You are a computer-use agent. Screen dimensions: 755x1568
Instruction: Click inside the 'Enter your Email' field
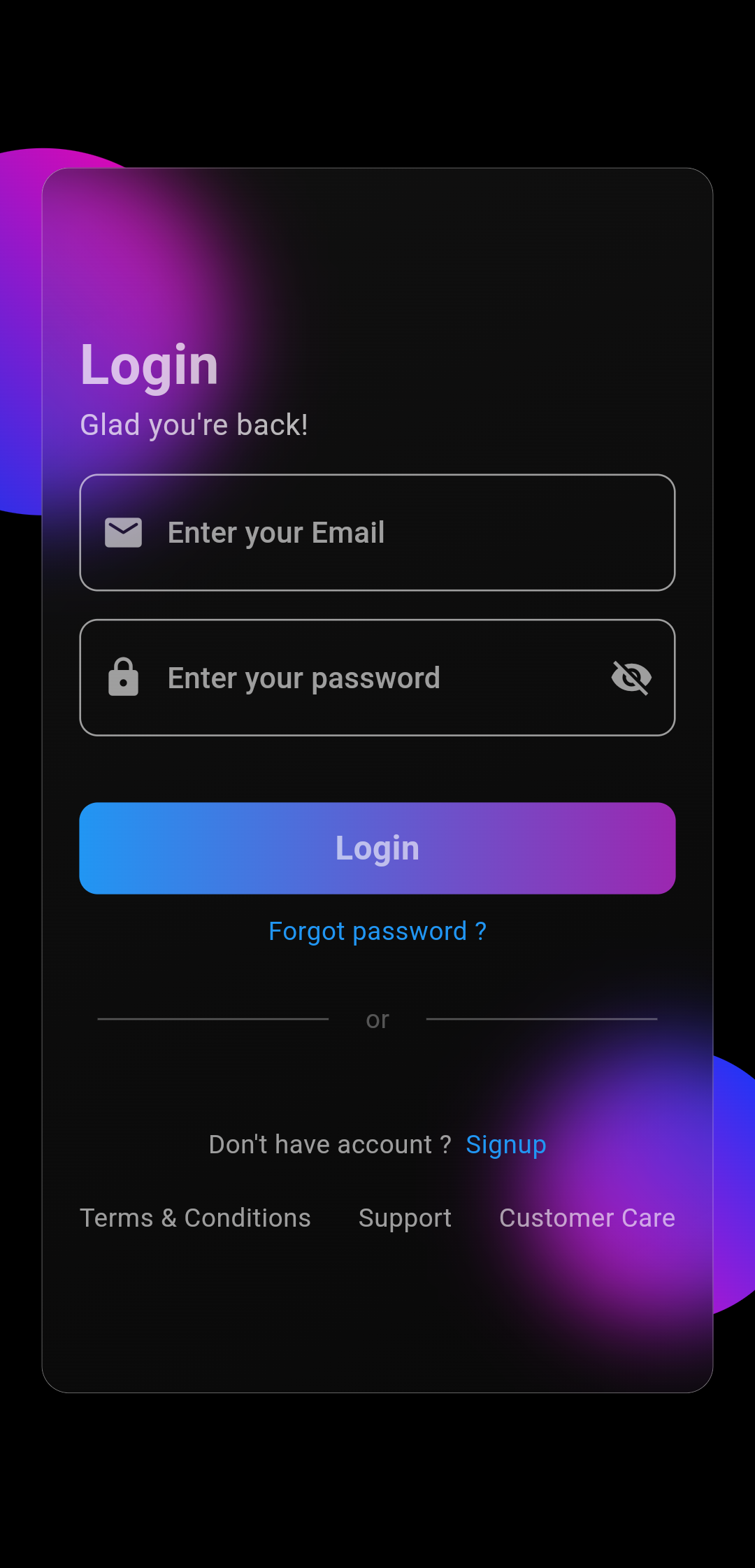(377, 532)
